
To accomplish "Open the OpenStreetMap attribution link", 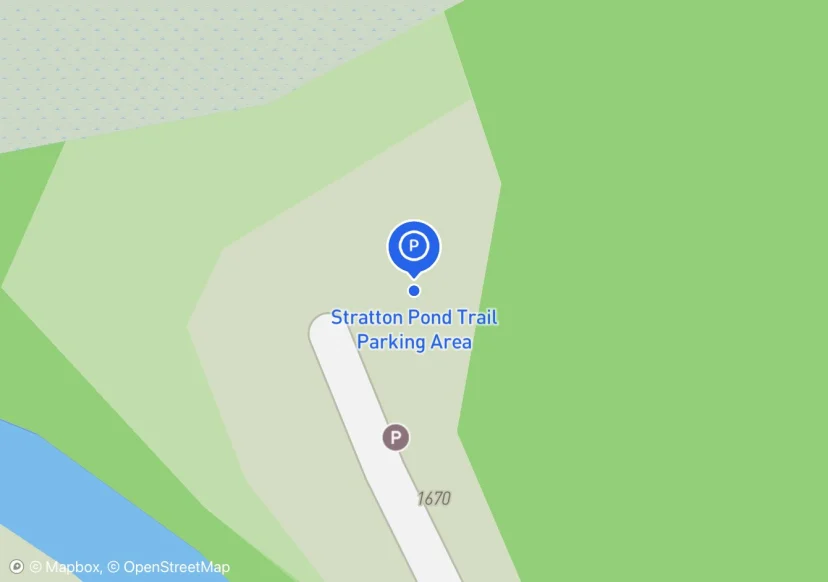I will (175, 567).
